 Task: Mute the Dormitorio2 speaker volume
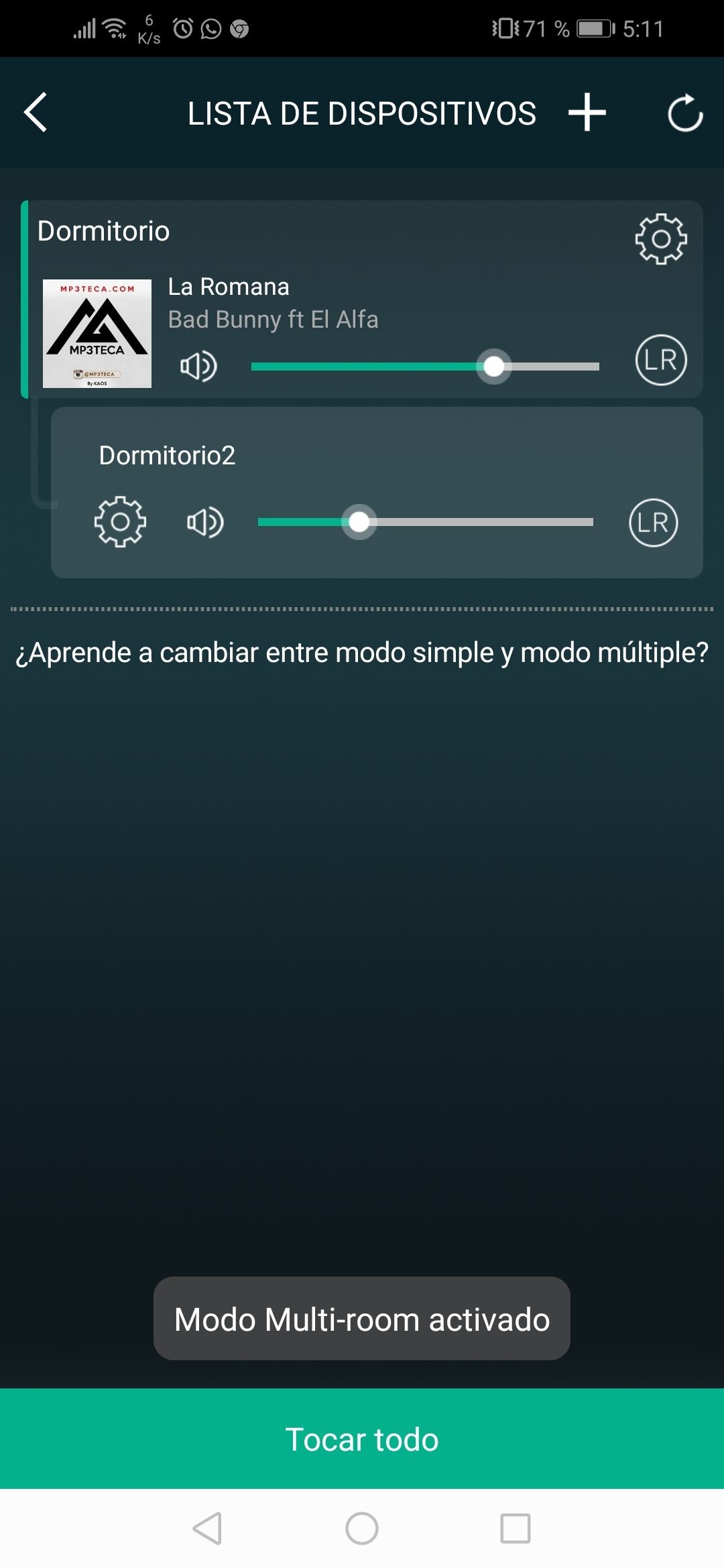(204, 523)
